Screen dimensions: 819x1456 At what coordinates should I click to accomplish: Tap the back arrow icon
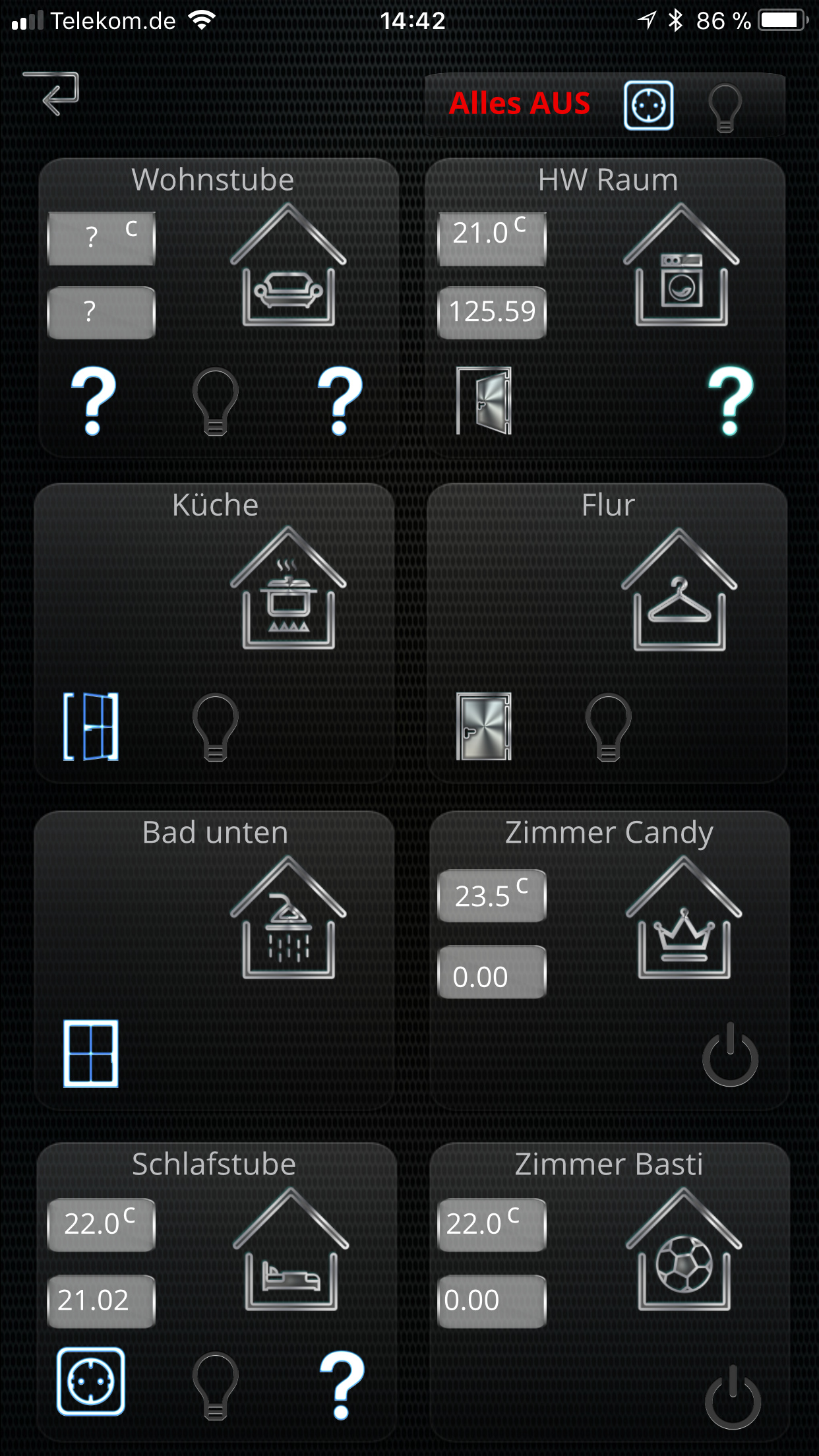[51, 93]
